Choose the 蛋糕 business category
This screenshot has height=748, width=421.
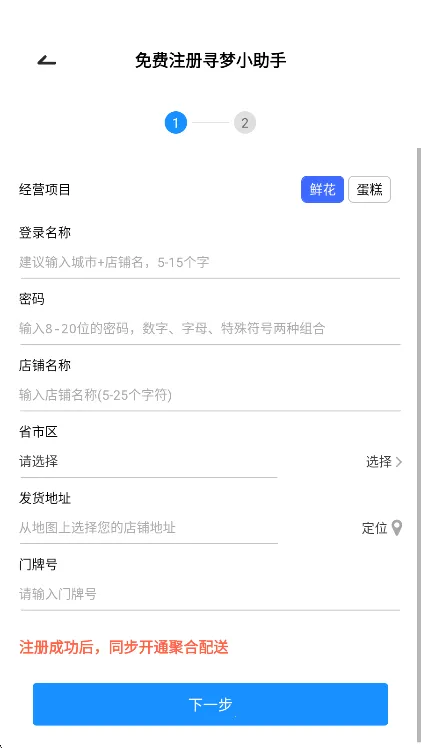pyautogui.click(x=370, y=189)
